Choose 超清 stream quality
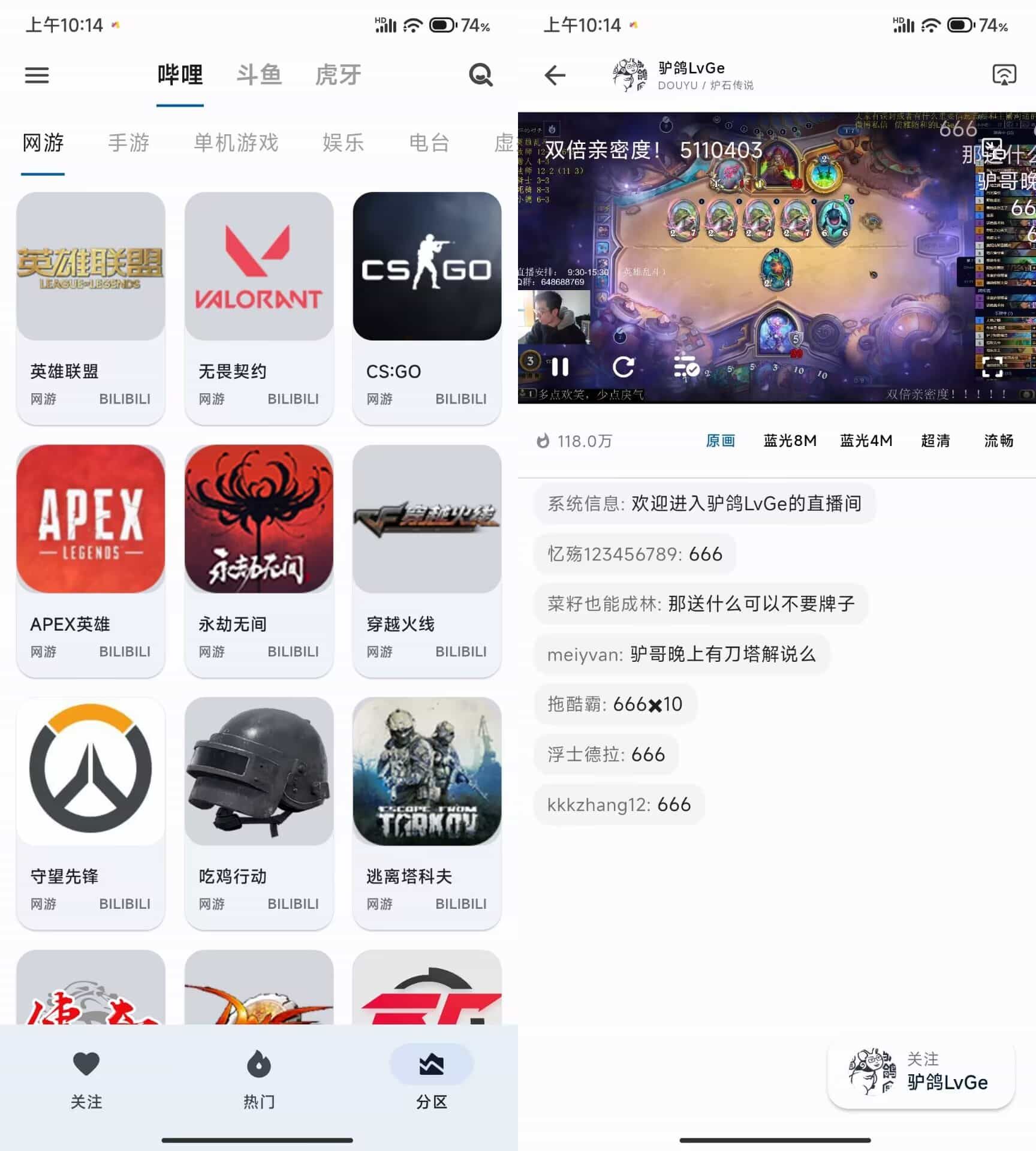This screenshot has width=1036, height=1151. [935, 441]
